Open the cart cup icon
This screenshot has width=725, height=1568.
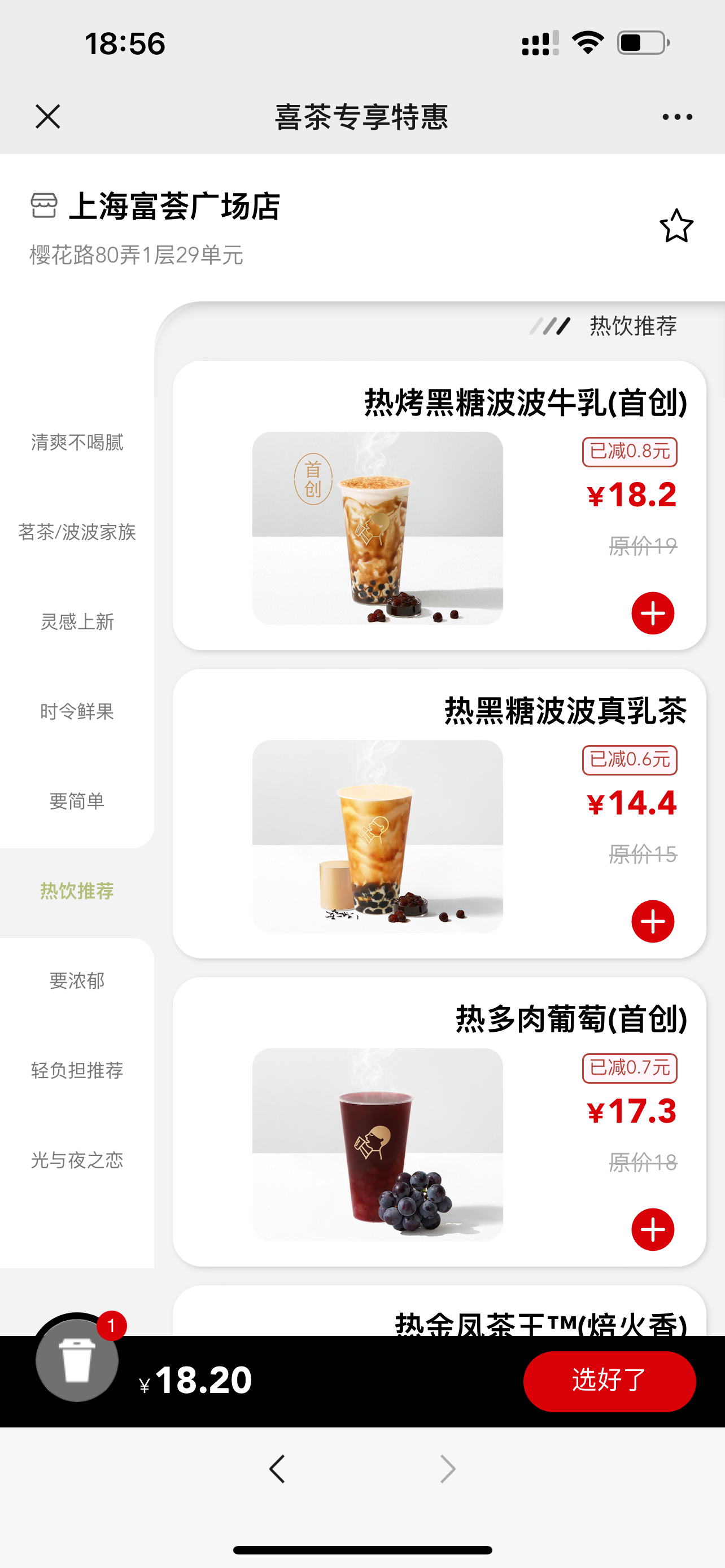point(77,1360)
